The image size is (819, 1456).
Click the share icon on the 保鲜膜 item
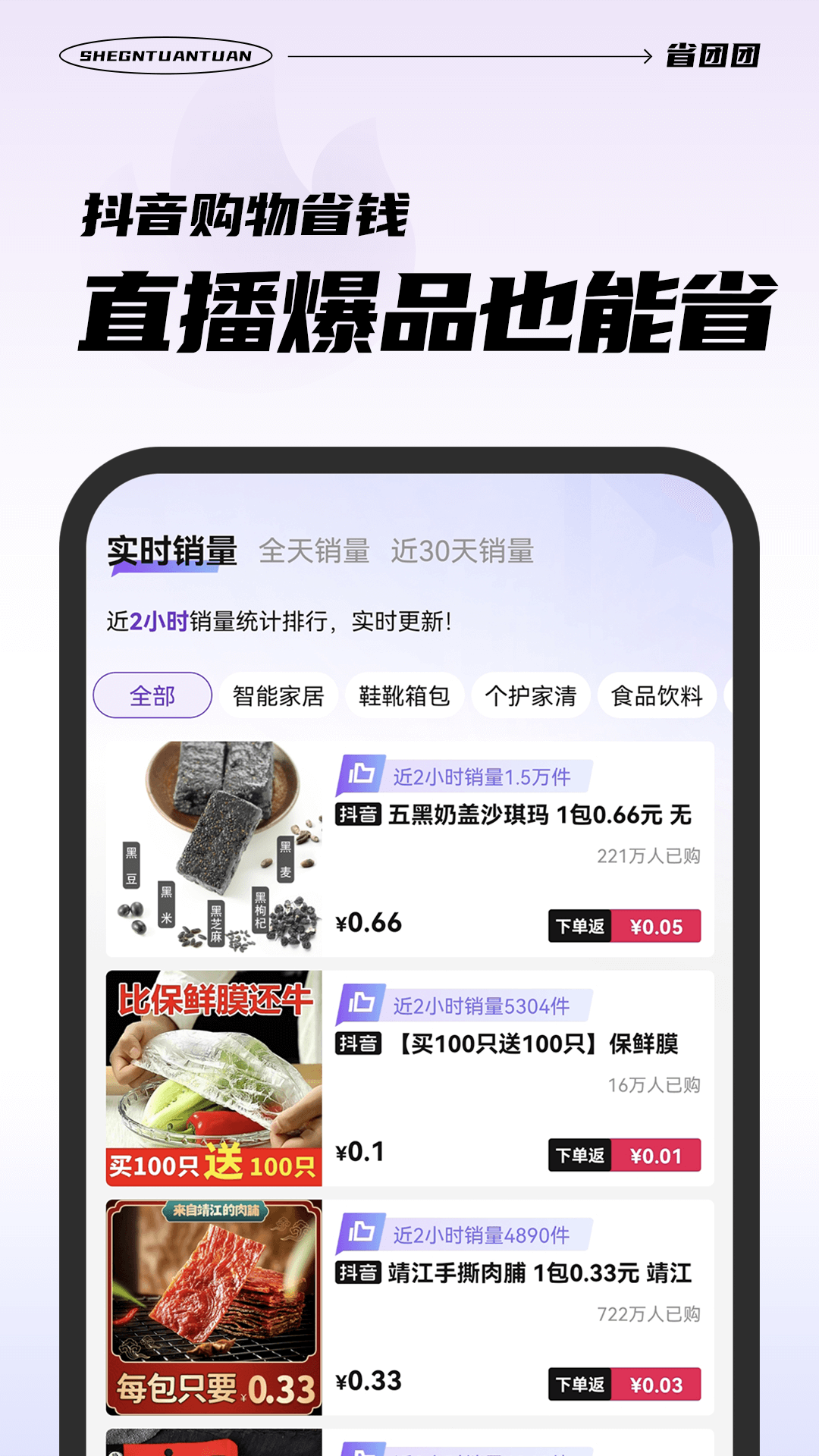coord(362,1003)
